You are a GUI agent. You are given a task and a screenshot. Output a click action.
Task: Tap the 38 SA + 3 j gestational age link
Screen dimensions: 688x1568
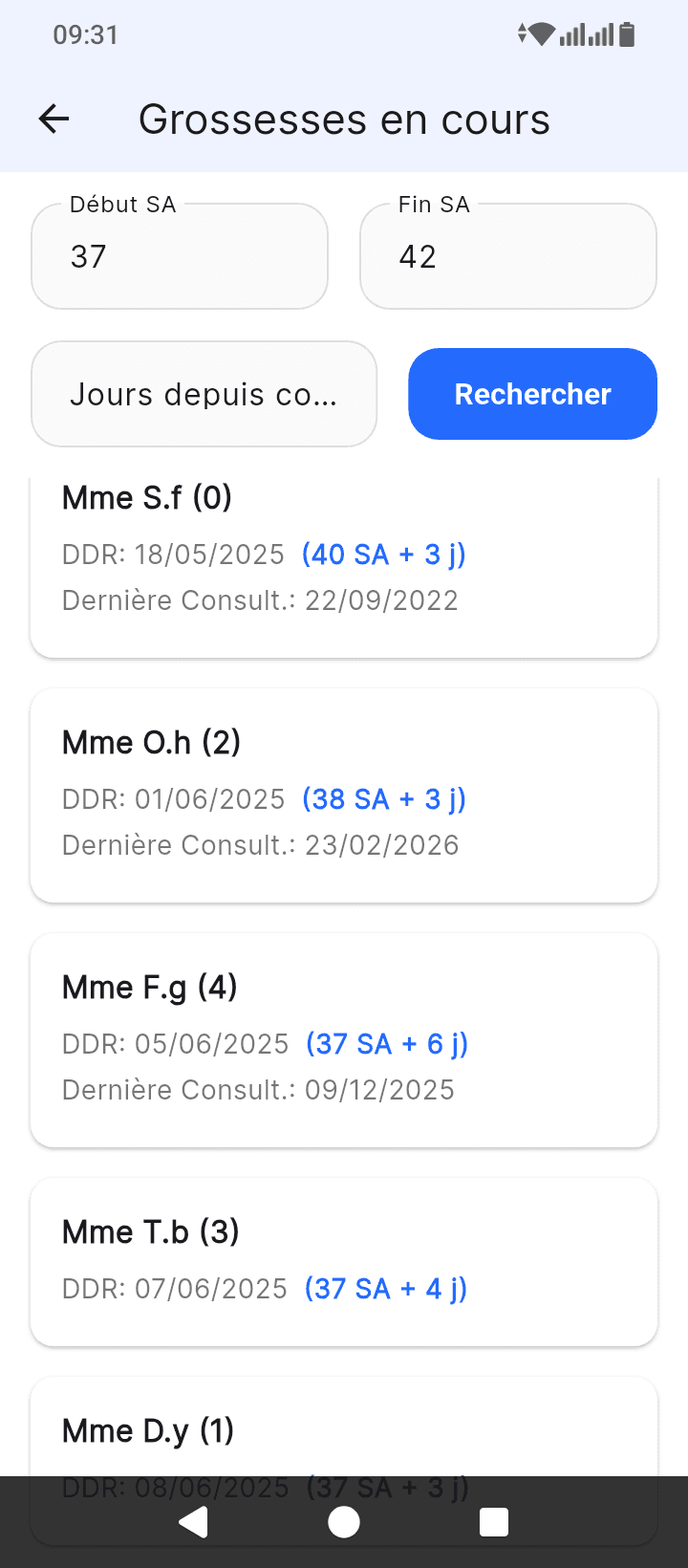click(x=383, y=798)
